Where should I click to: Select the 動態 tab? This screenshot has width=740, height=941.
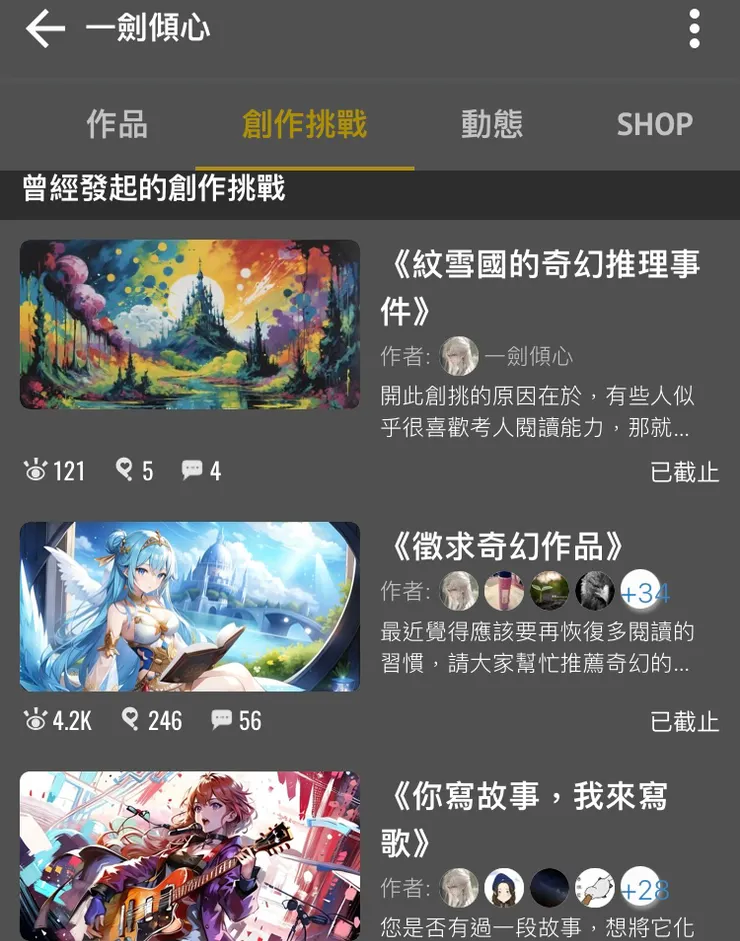coord(492,124)
